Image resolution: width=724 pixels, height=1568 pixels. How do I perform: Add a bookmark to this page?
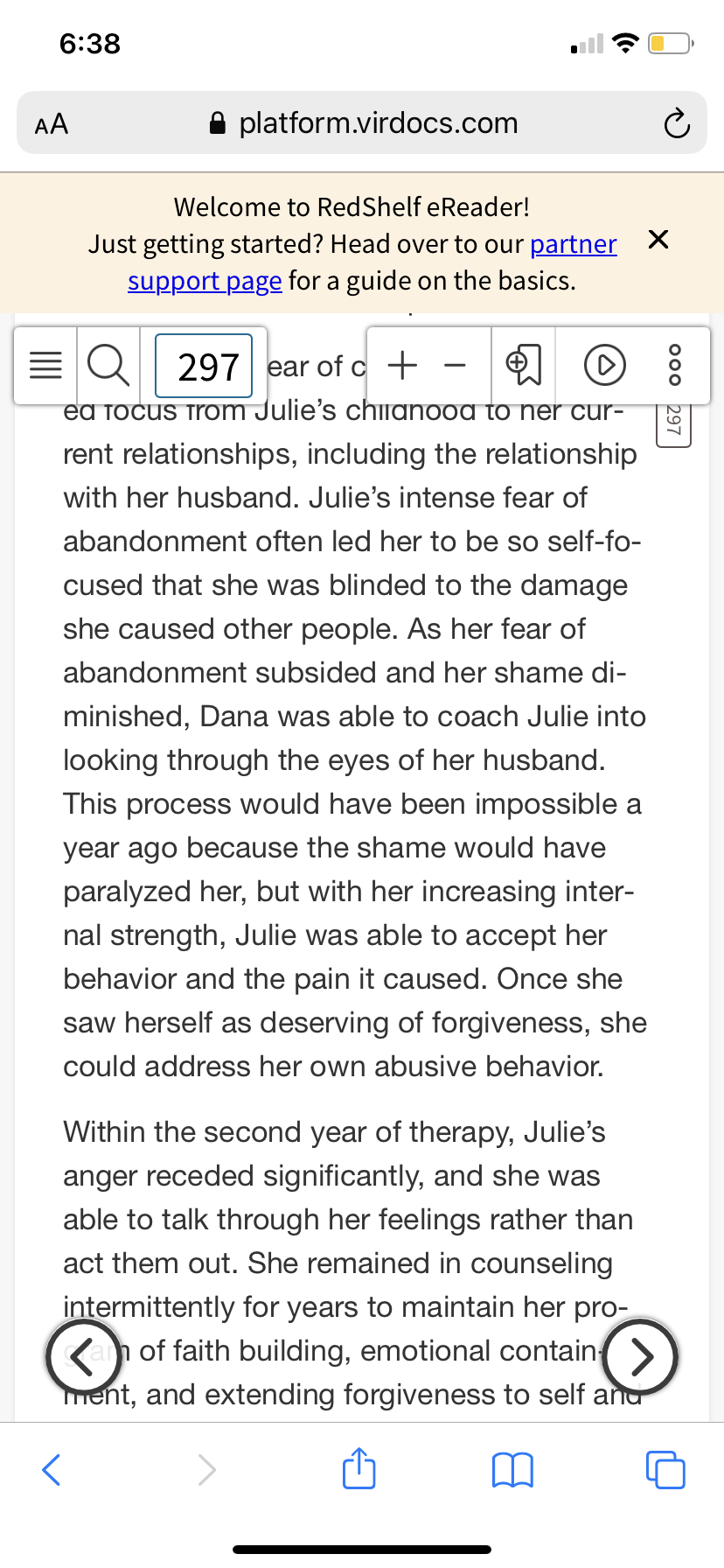click(x=524, y=365)
